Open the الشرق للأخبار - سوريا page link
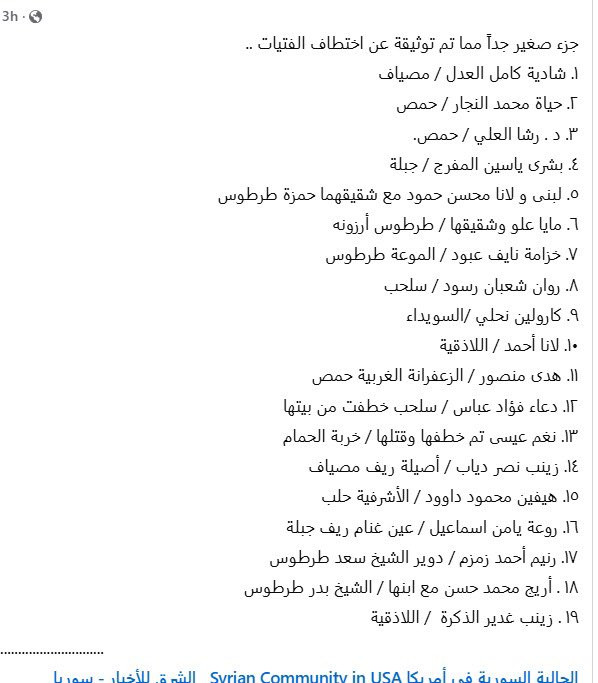598x683 pixels. tap(125, 676)
